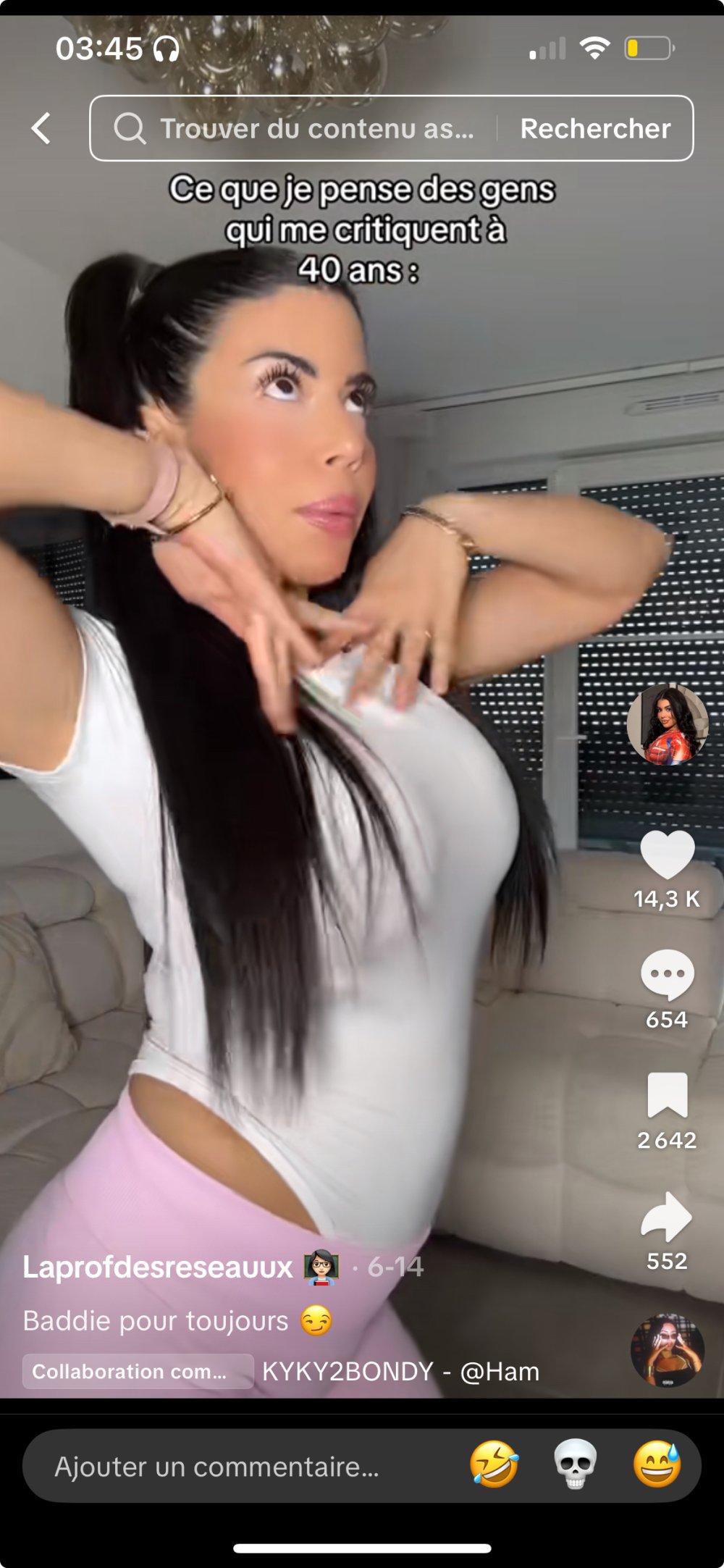The image size is (724, 1568).
Task: Open the Laprofdesreseauux username
Action: (158, 1267)
